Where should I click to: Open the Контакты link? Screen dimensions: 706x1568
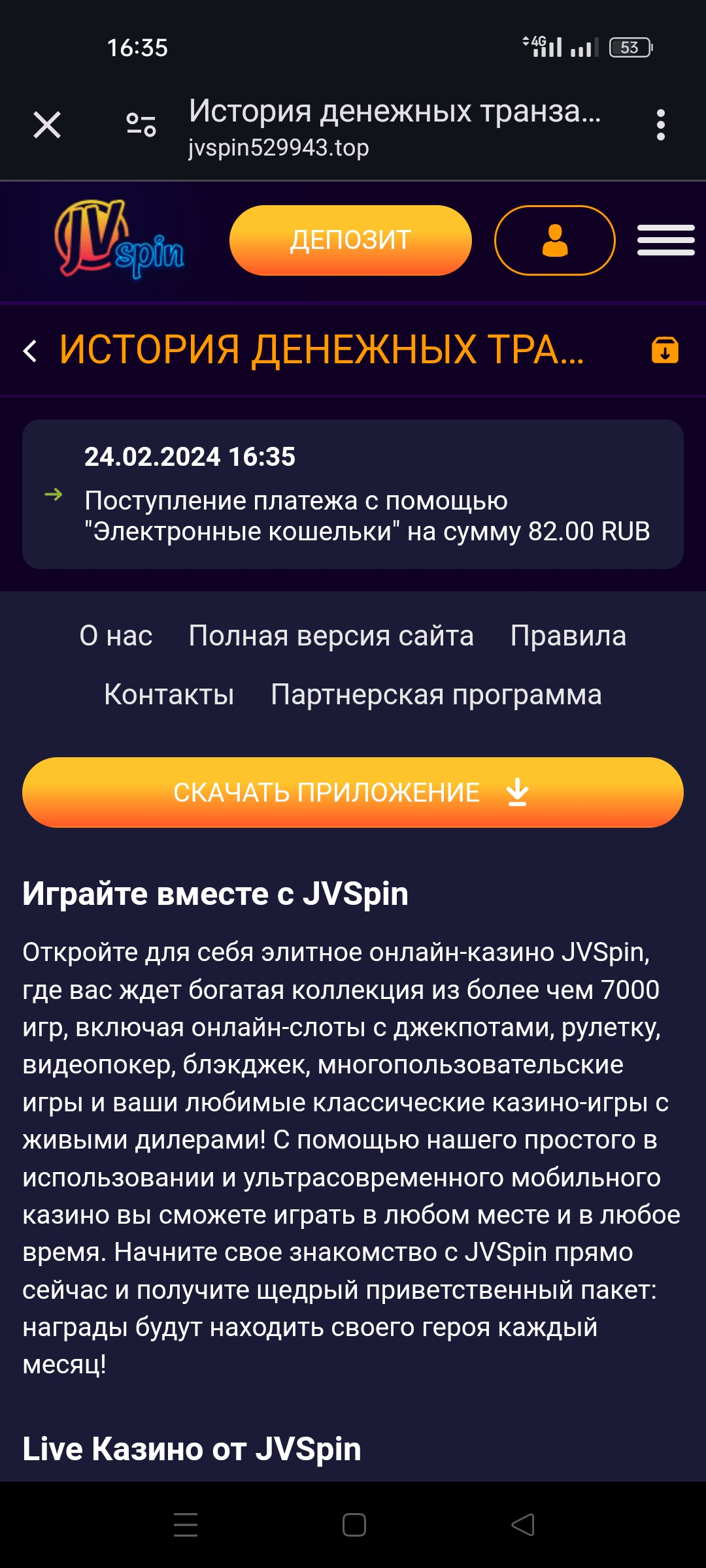pyautogui.click(x=169, y=694)
